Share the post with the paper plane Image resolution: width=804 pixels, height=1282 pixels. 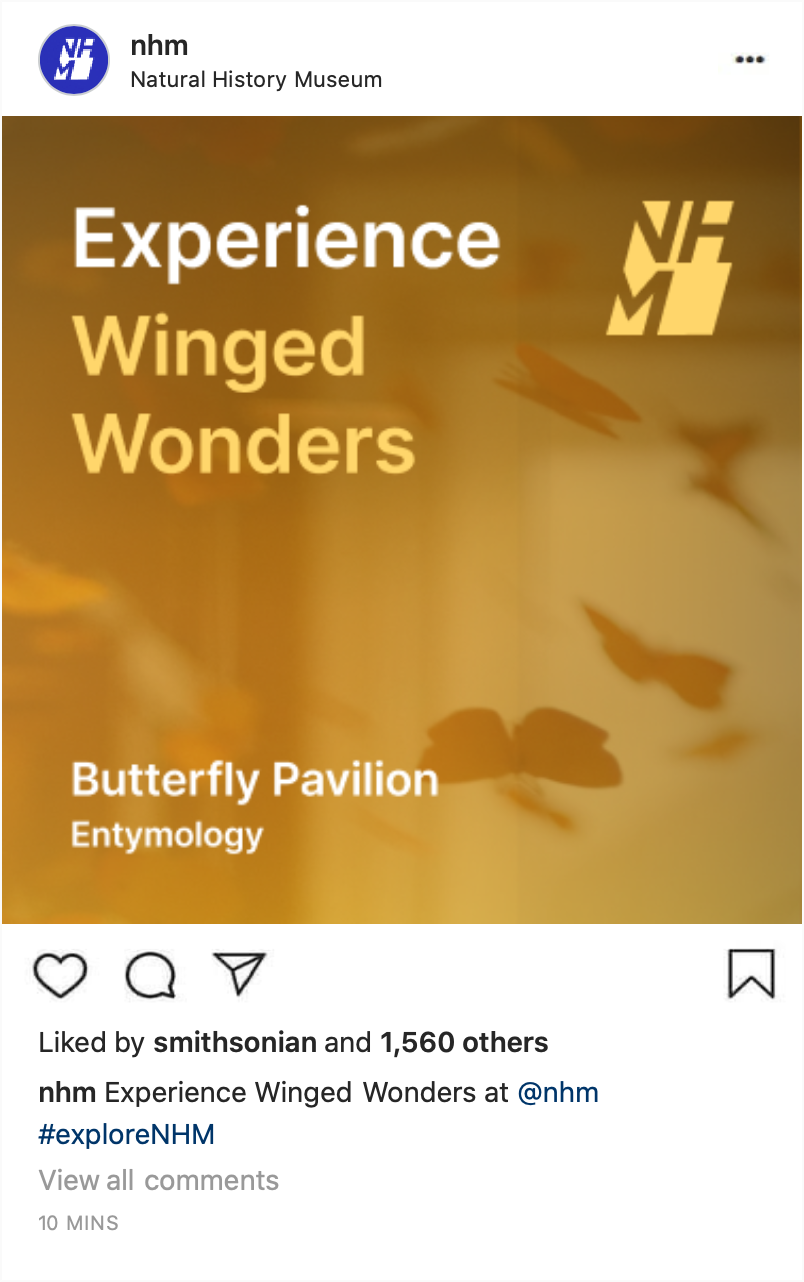239,974
